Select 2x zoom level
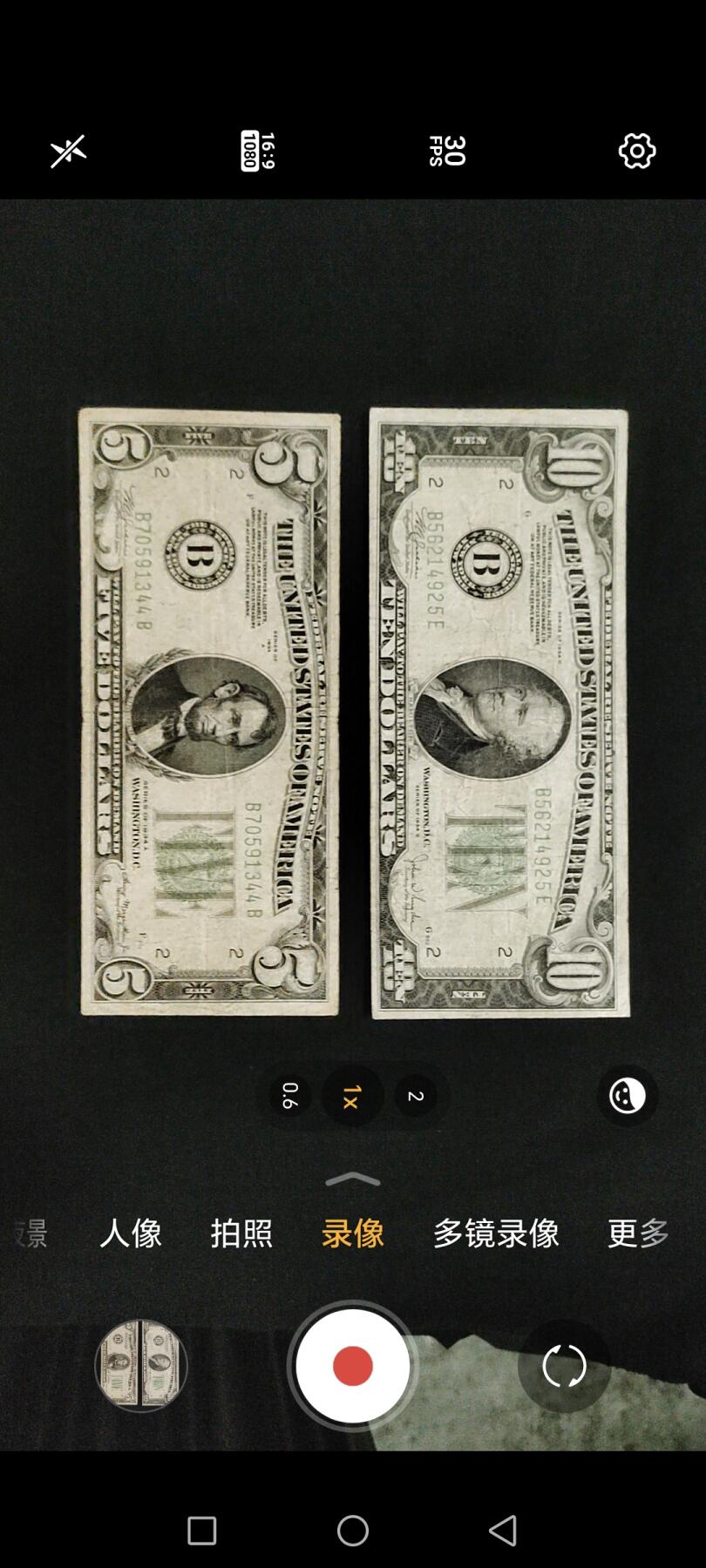The image size is (706, 1568). tap(416, 1096)
